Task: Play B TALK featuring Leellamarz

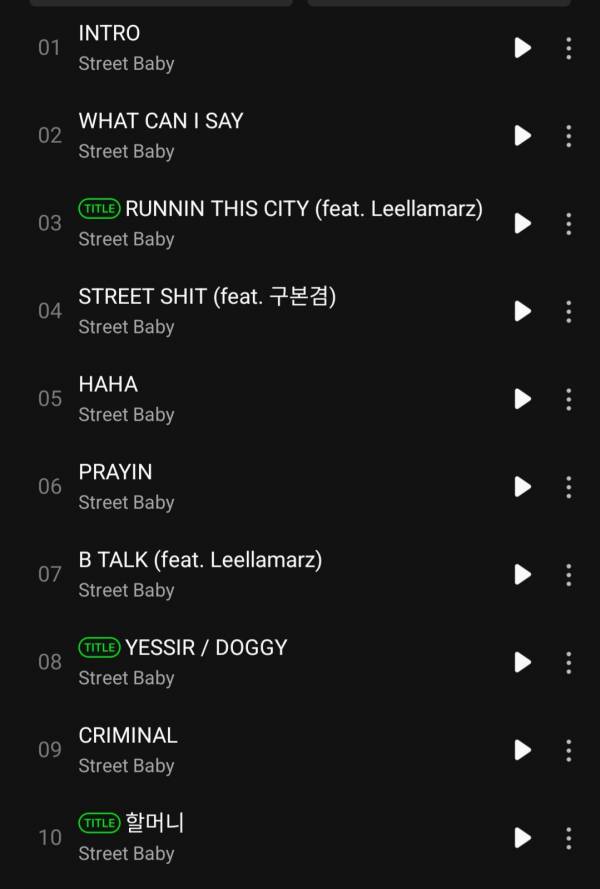Action: click(522, 574)
